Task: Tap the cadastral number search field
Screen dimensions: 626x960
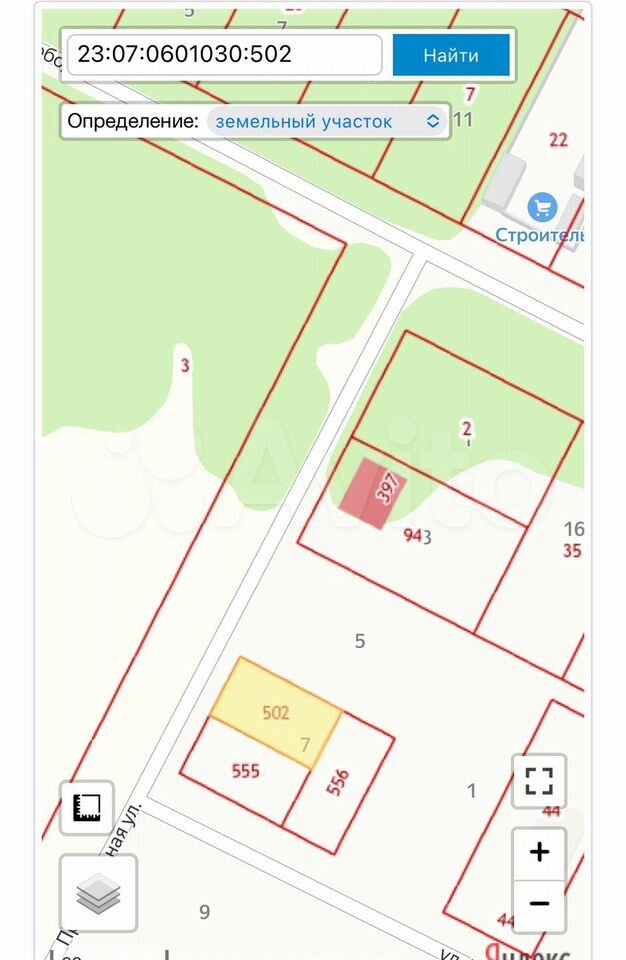Action: [x=224, y=55]
